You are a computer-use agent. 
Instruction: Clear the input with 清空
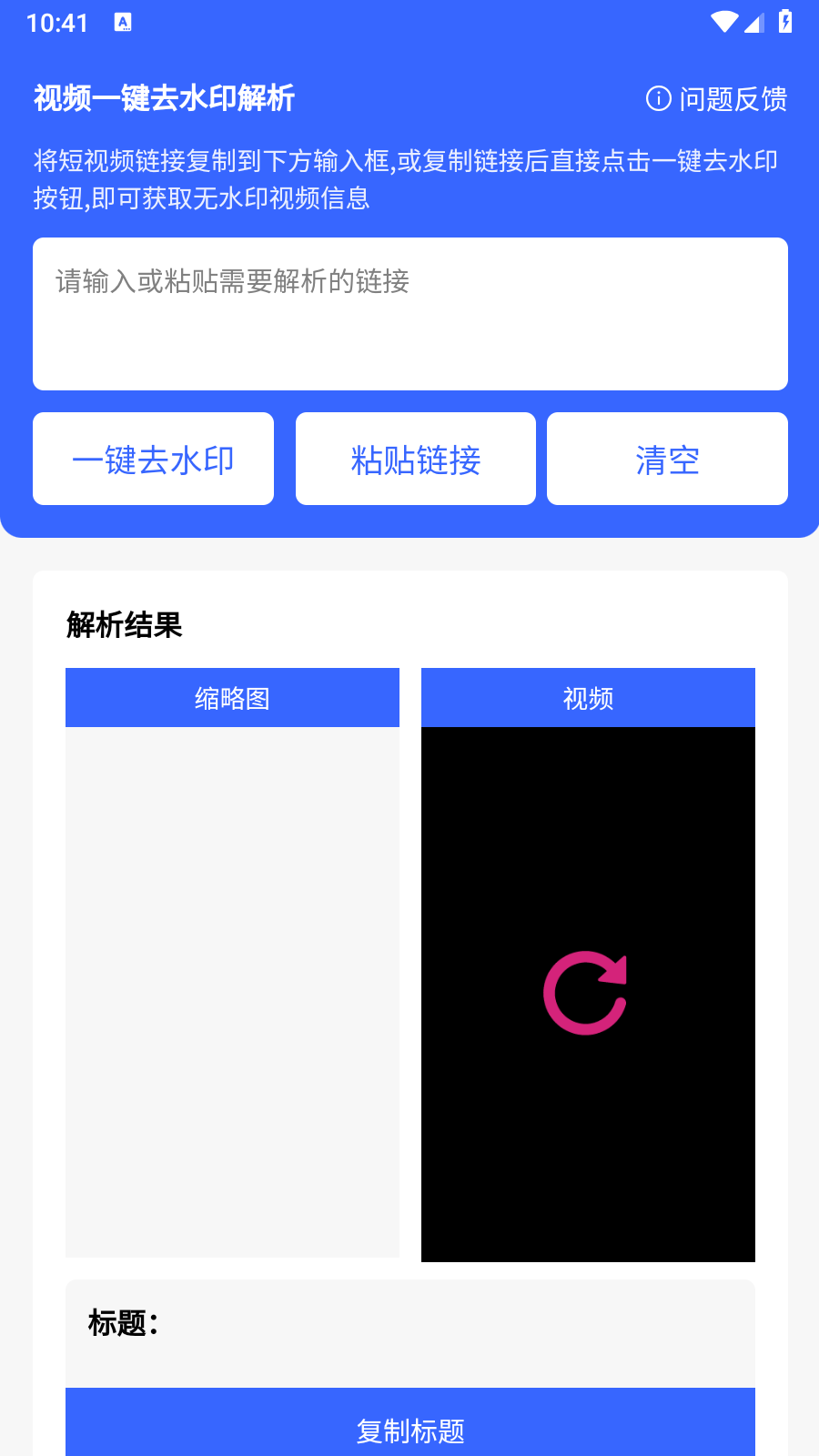tap(667, 459)
